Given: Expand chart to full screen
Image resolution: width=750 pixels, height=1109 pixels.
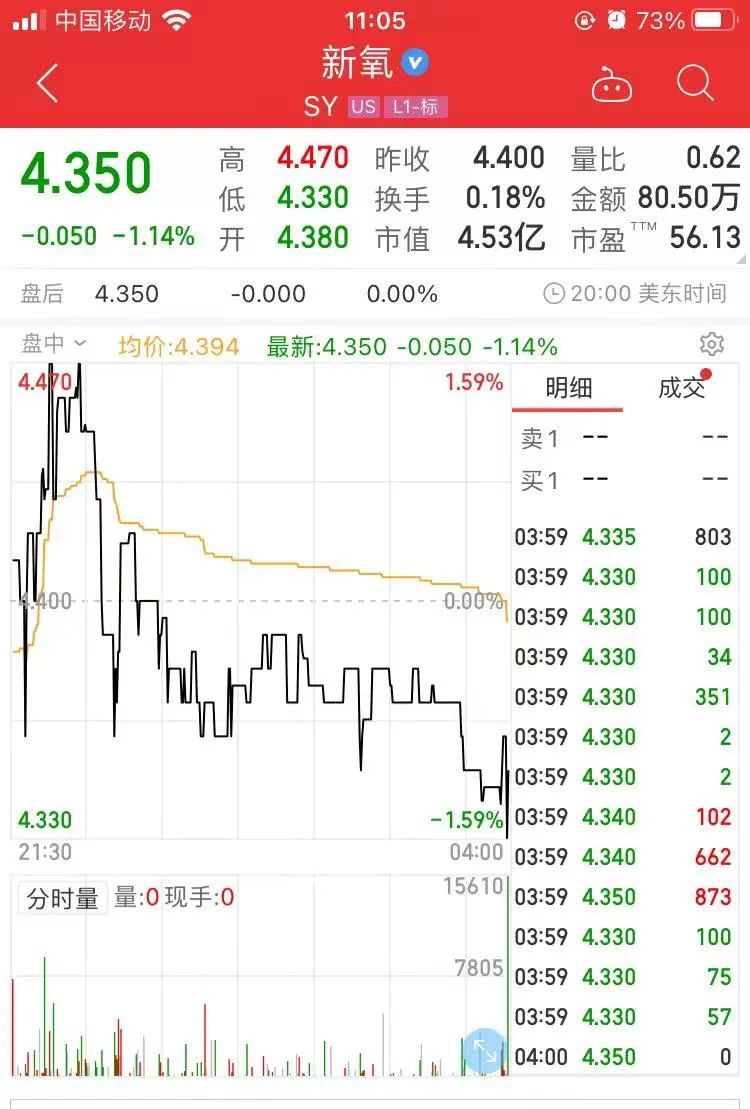Looking at the screenshot, I should pyautogui.click(x=485, y=1051).
